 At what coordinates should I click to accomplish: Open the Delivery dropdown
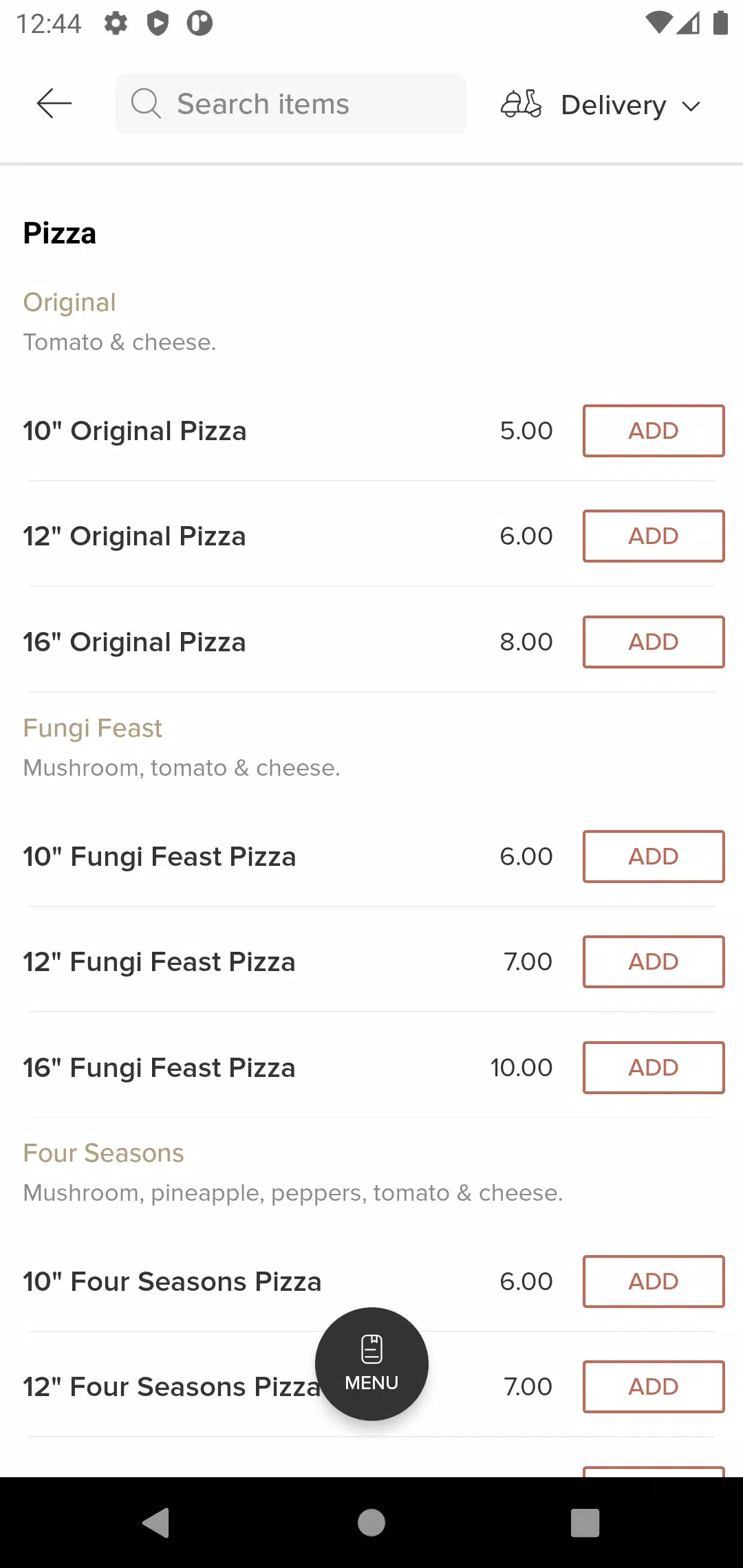pyautogui.click(x=601, y=105)
